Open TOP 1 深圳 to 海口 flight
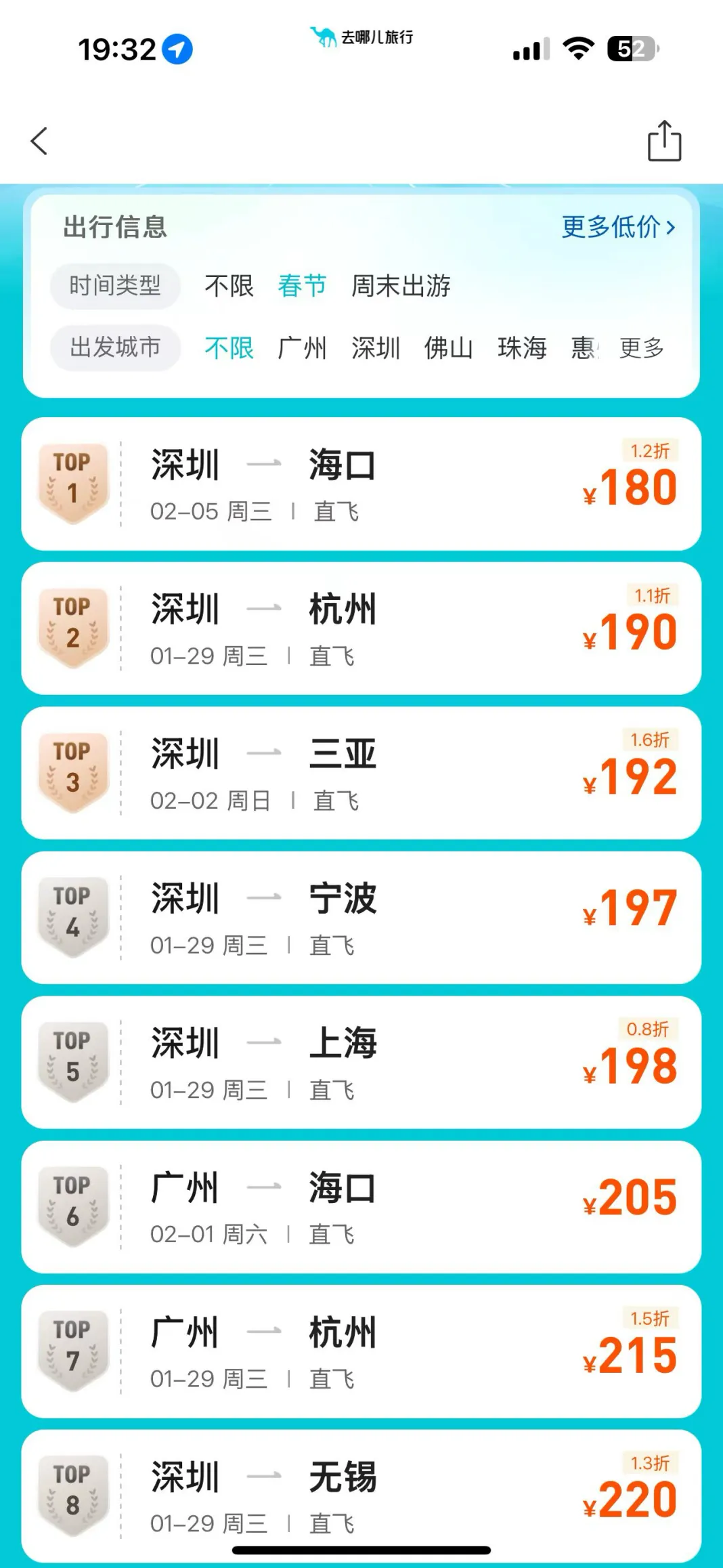Image resolution: width=723 pixels, height=1568 pixels. 361,484
